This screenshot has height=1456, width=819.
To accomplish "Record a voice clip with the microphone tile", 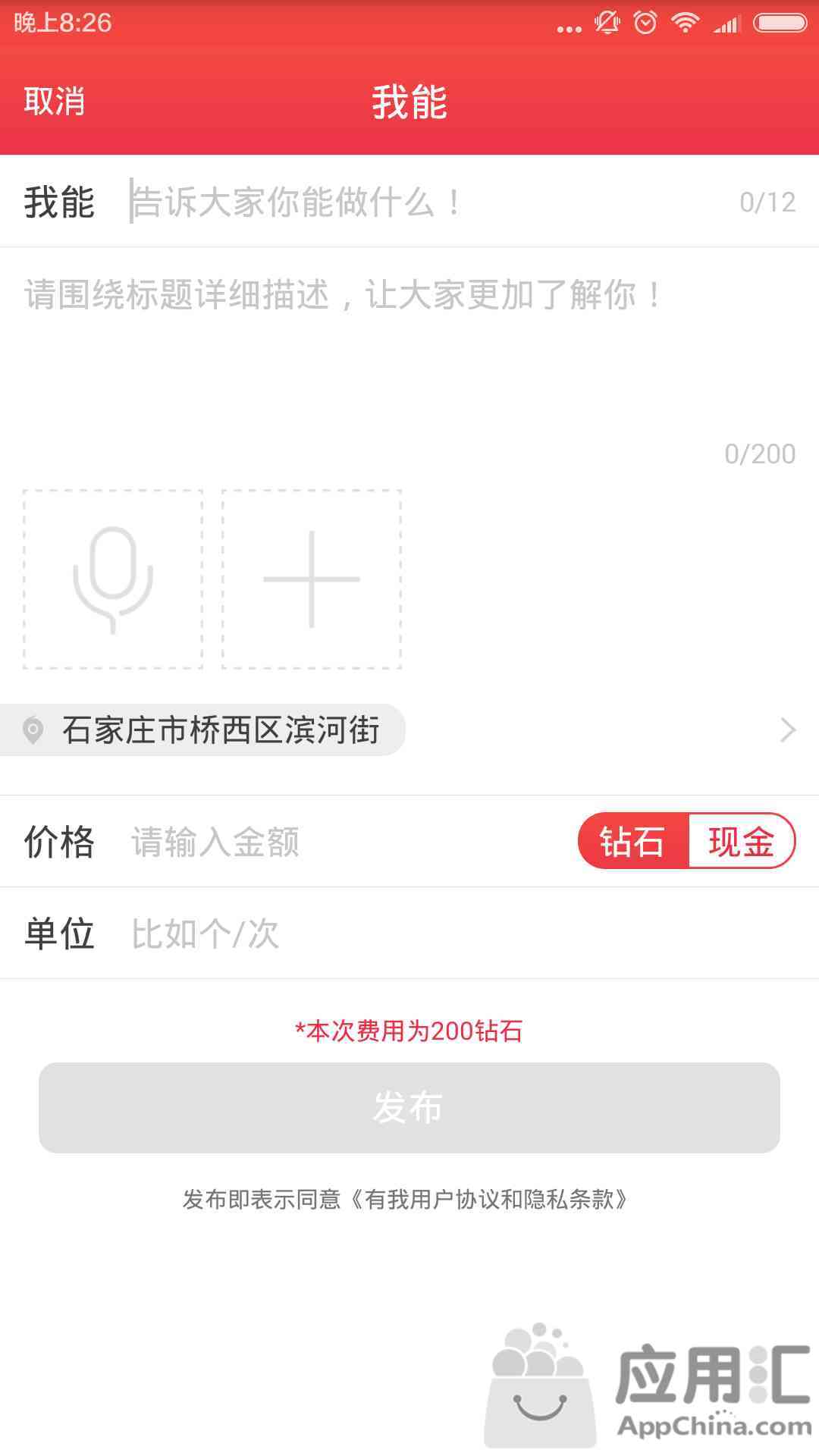I will 113,579.
